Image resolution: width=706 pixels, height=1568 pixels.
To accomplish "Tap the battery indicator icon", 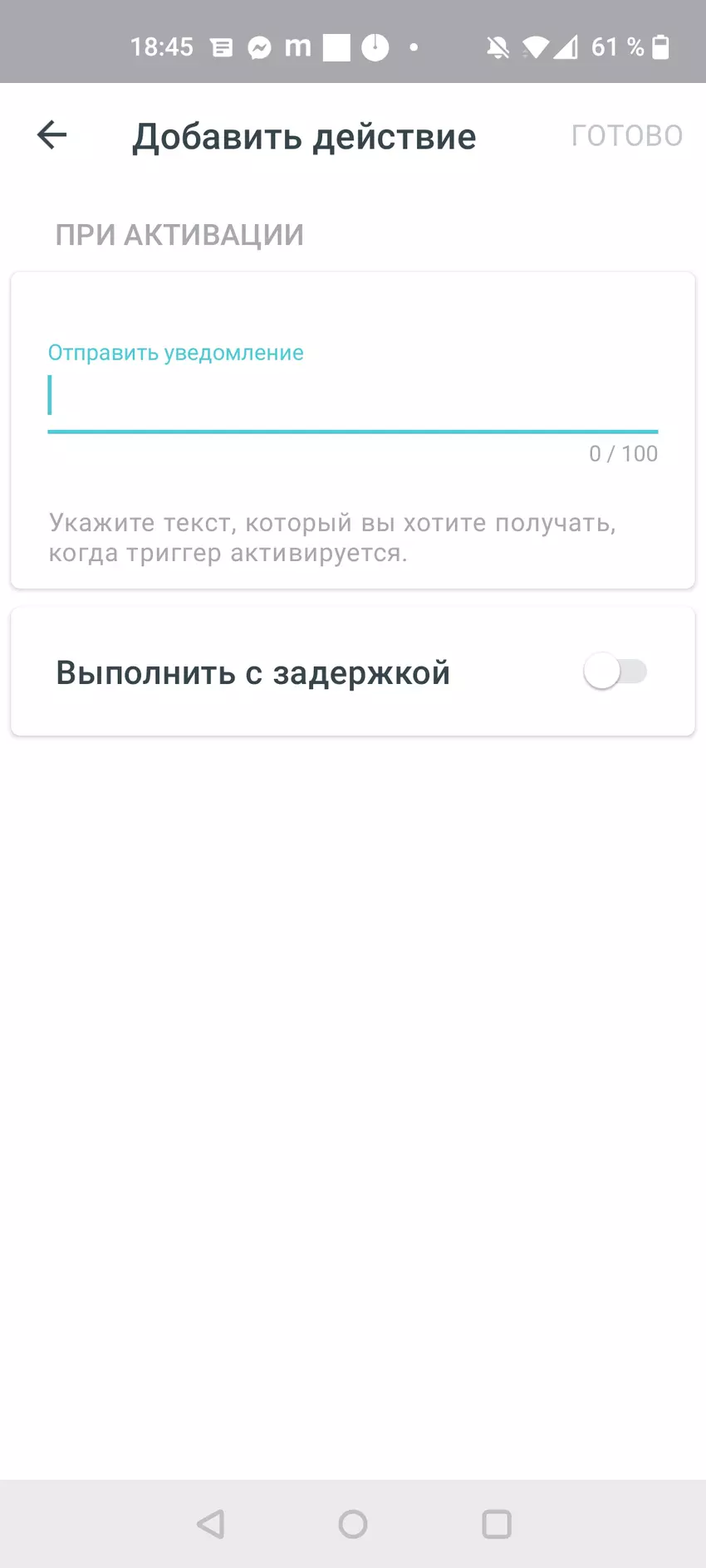I will pyautogui.click(x=659, y=46).
